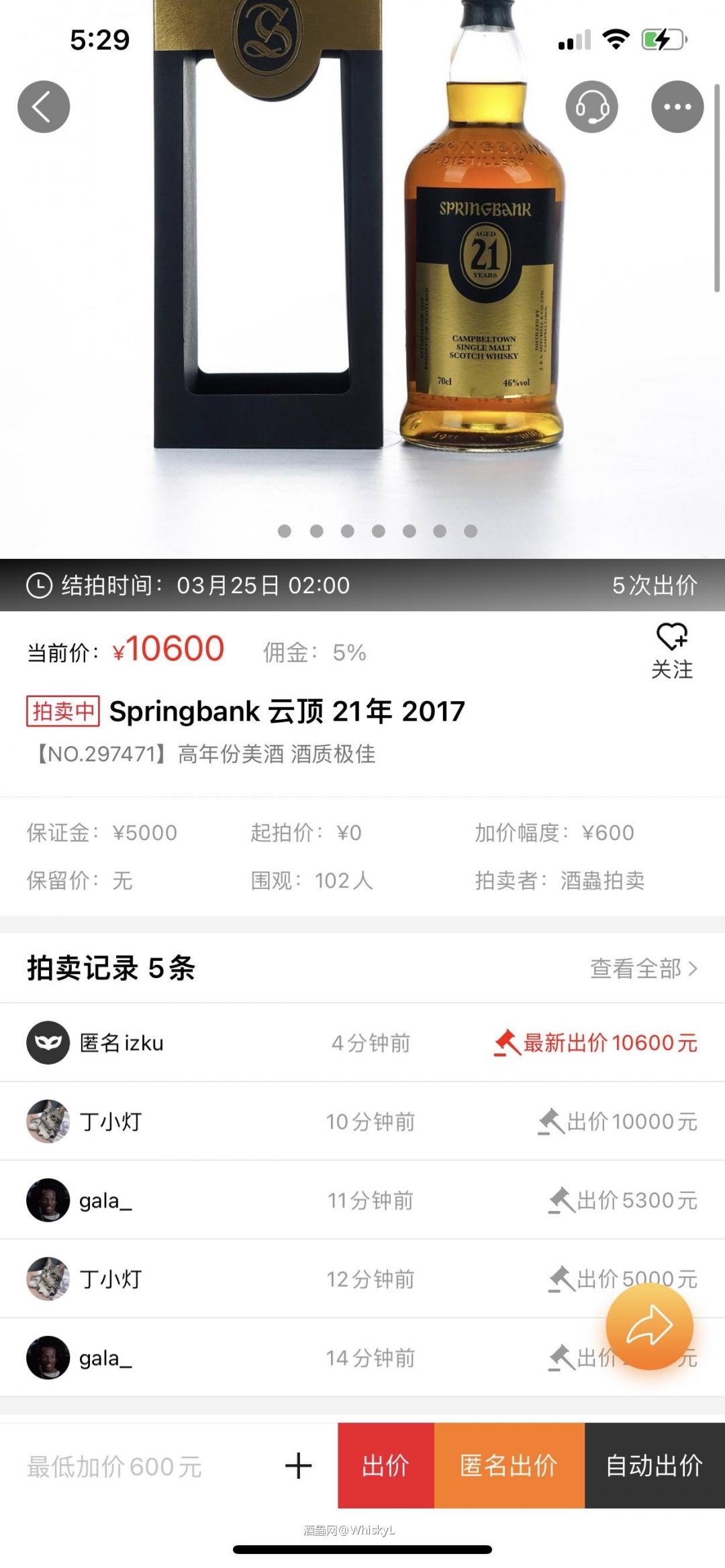This screenshot has height=1568, width=725.
Task: Open the first carousel dot image
Action: 283,530
